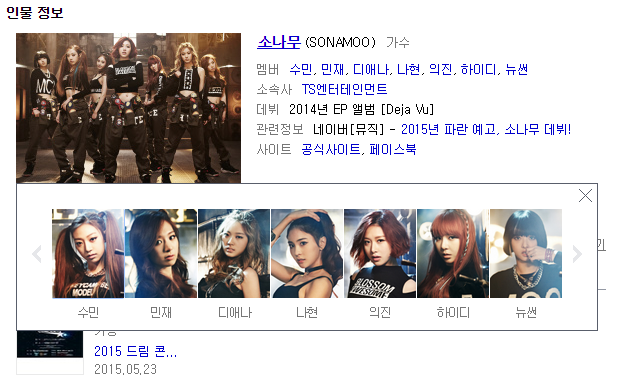
Task: Open the 2015년 파란 예고 article link
Action: [x=486, y=130]
